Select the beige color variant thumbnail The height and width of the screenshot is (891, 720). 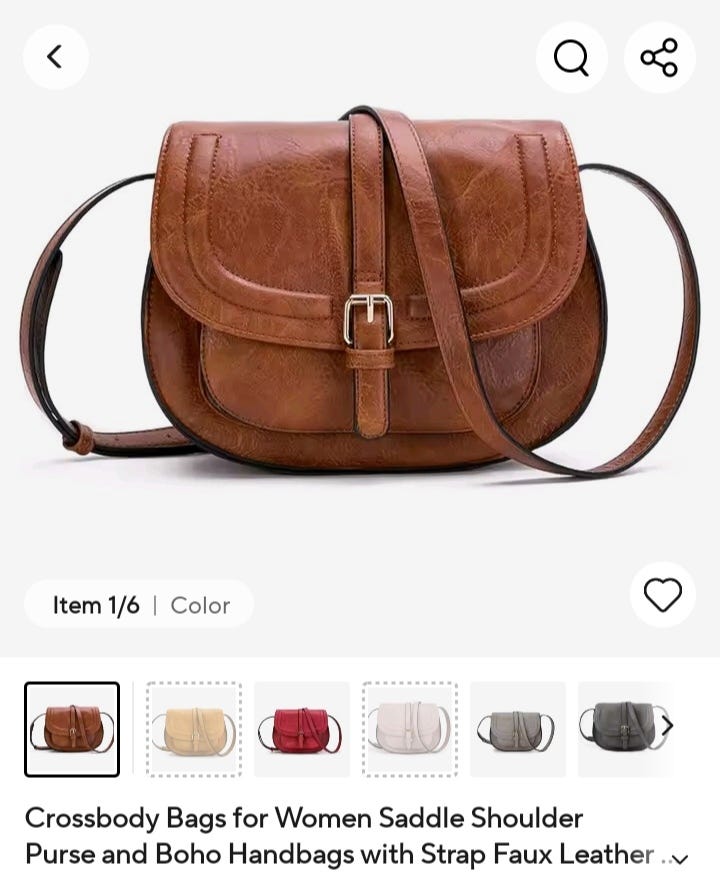[x=193, y=729]
